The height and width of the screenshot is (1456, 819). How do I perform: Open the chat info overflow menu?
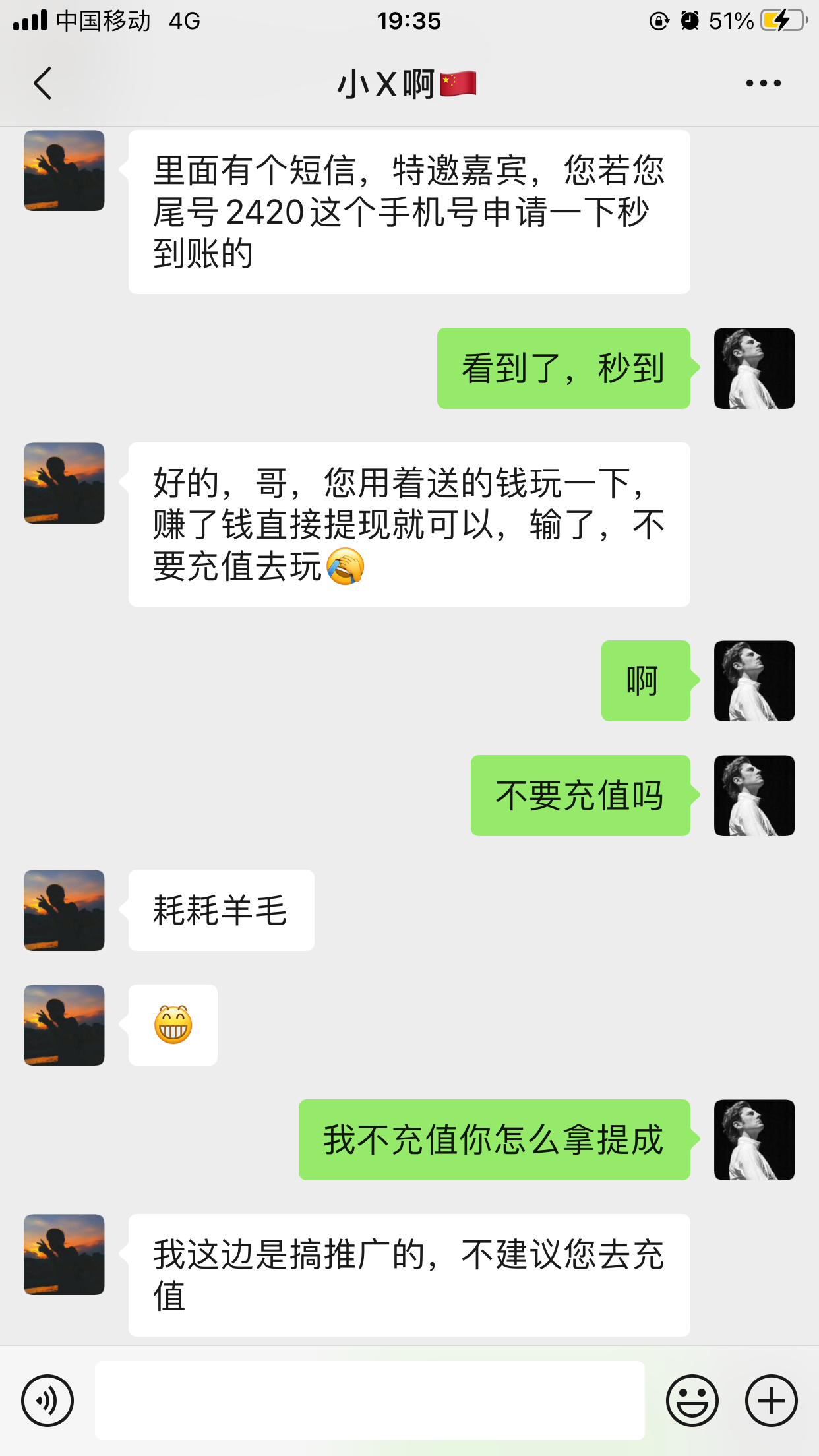pos(763,84)
